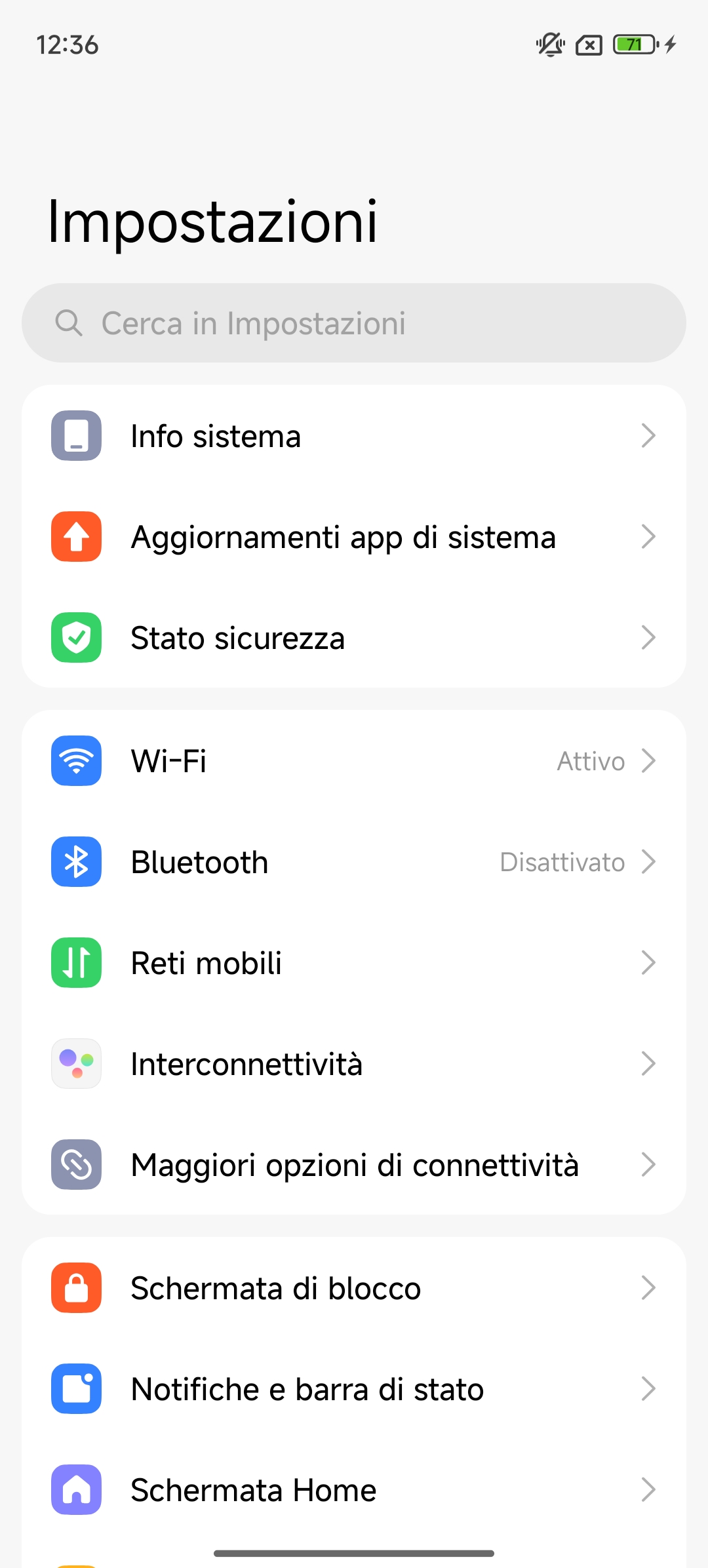Tap the Cerca in Impostazioni search field
The width and height of the screenshot is (708, 1568).
click(x=354, y=323)
